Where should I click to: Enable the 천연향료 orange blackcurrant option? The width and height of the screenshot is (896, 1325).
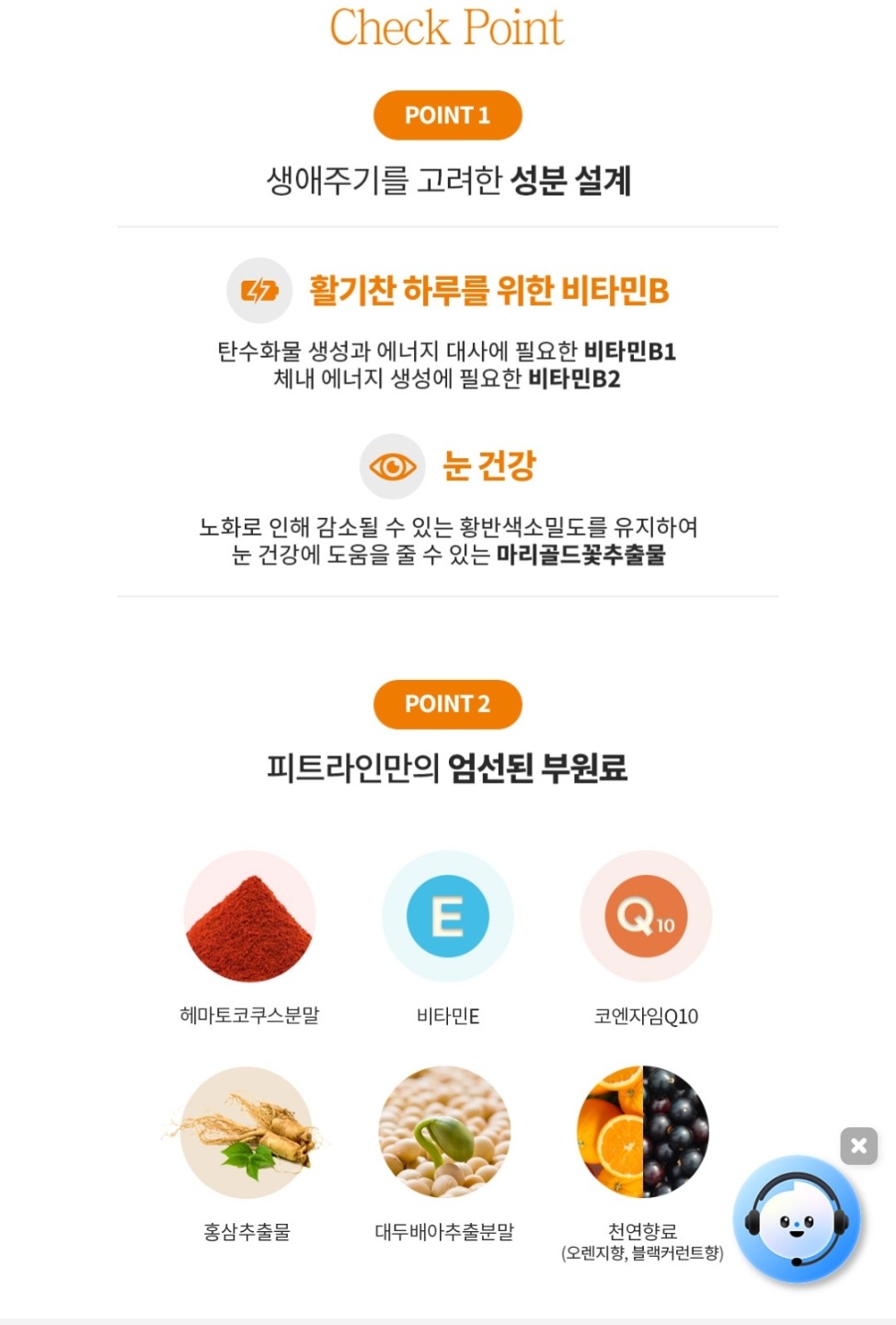[645, 1134]
